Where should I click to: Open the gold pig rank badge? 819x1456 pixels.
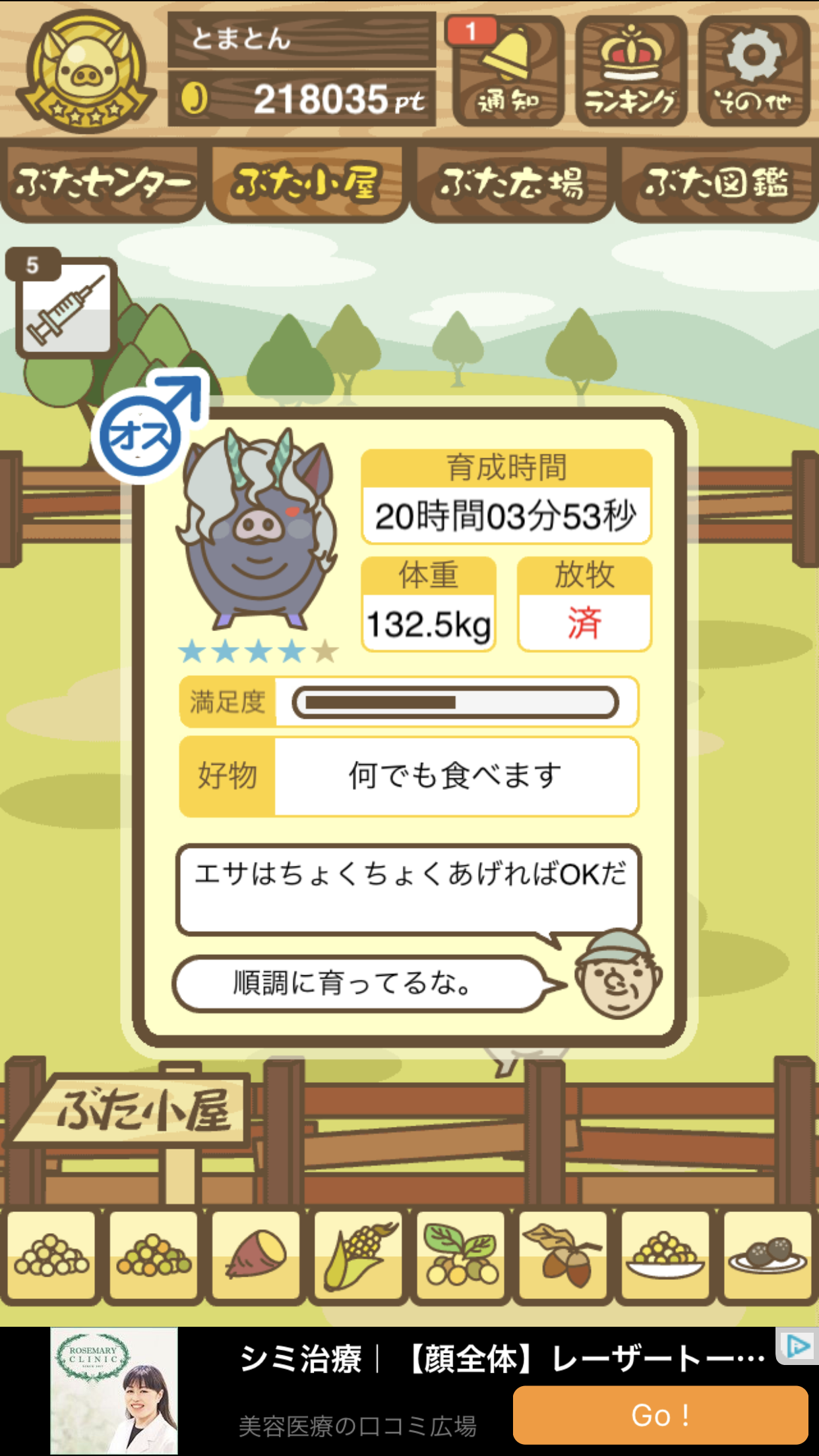86,73
